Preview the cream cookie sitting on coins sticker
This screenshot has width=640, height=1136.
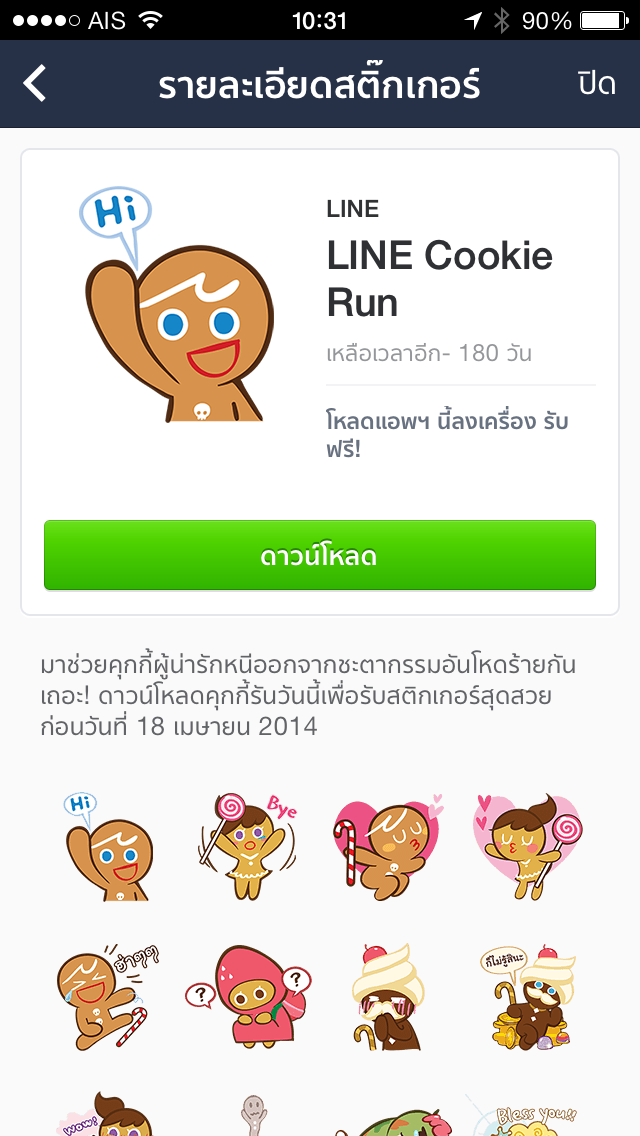click(x=527, y=995)
